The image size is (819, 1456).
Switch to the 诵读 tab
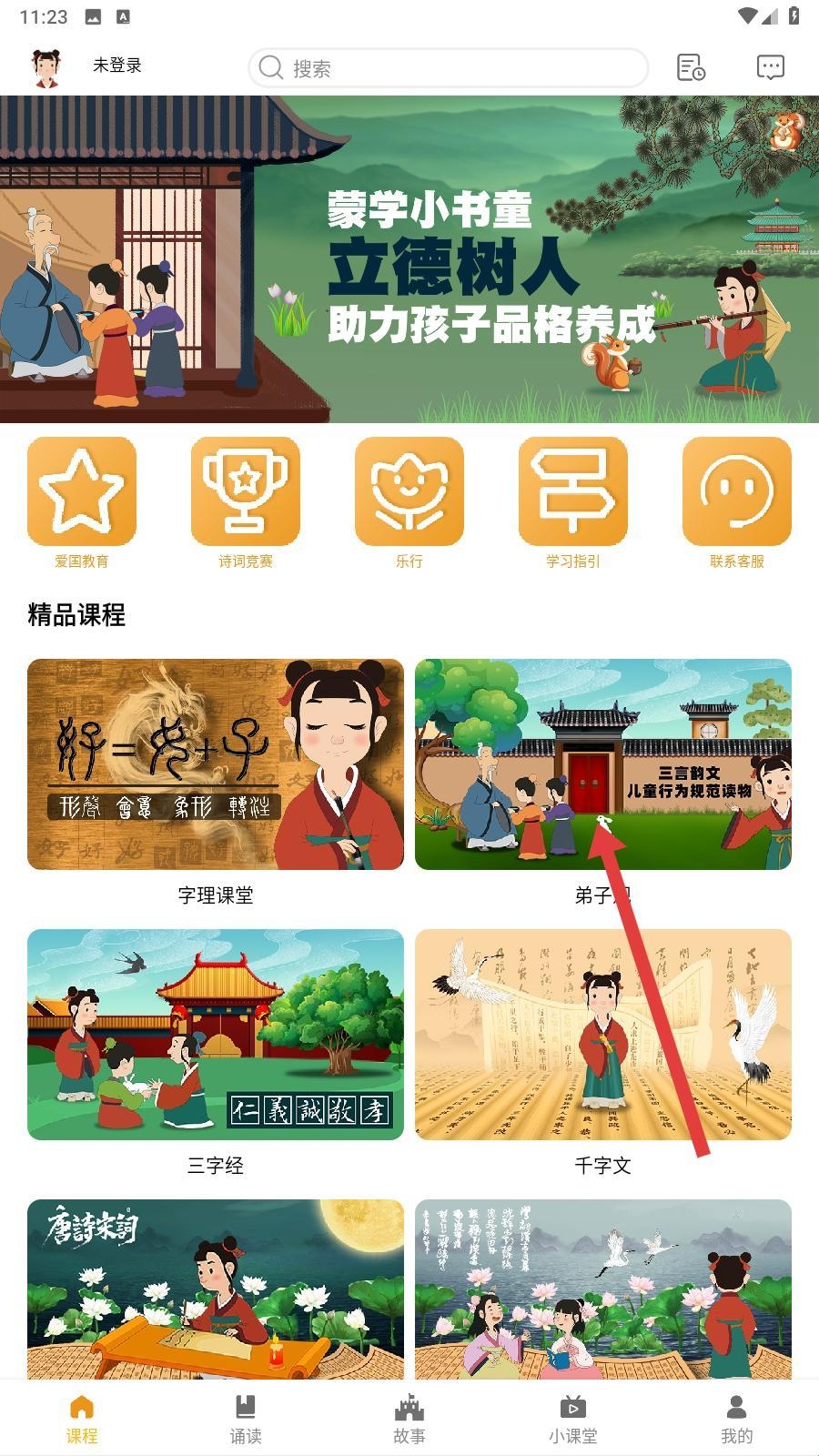(246, 1419)
